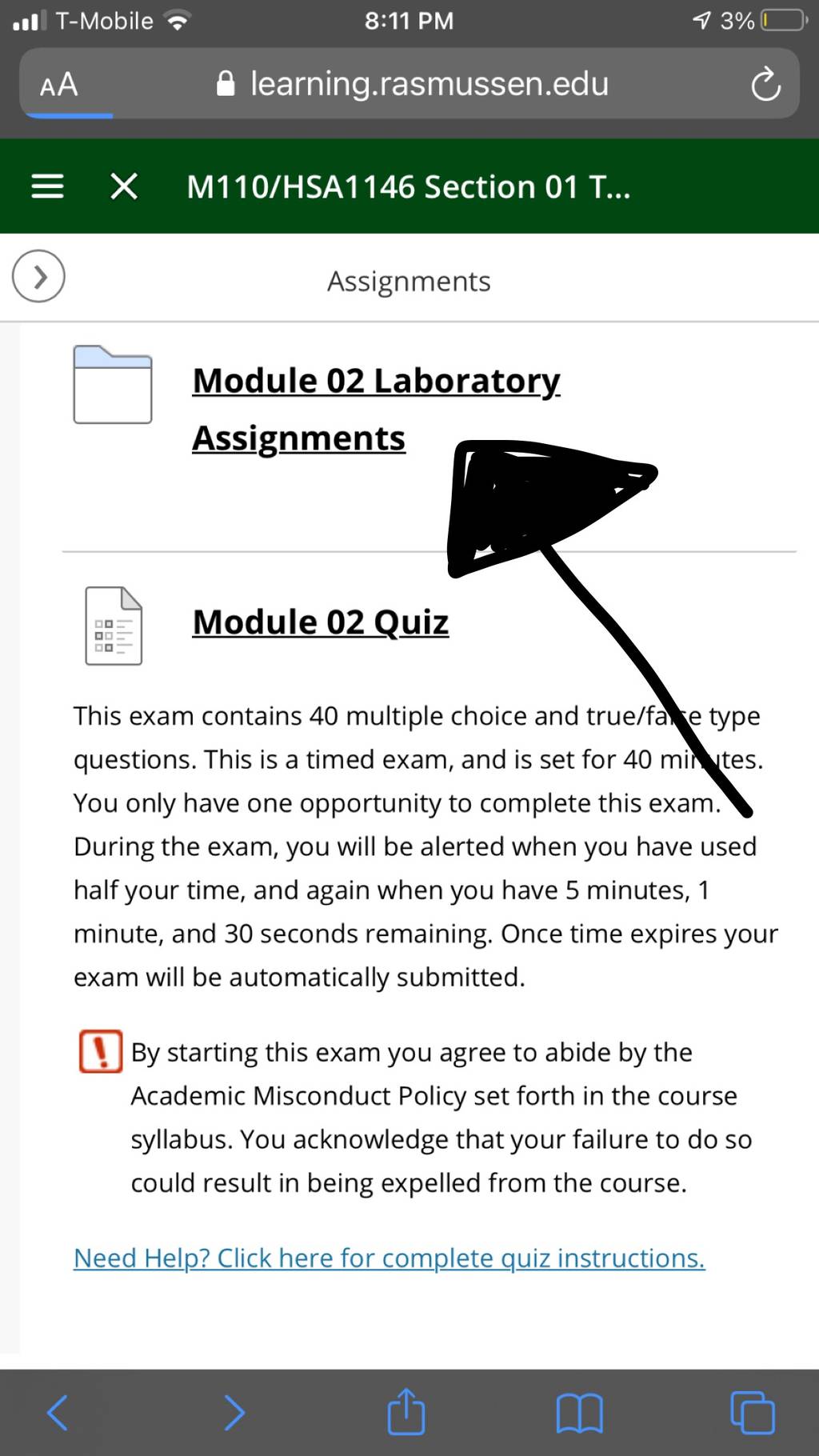Viewport: 819px width, 1456px height.
Task: Start the Module 02 Quiz
Action: (321, 622)
